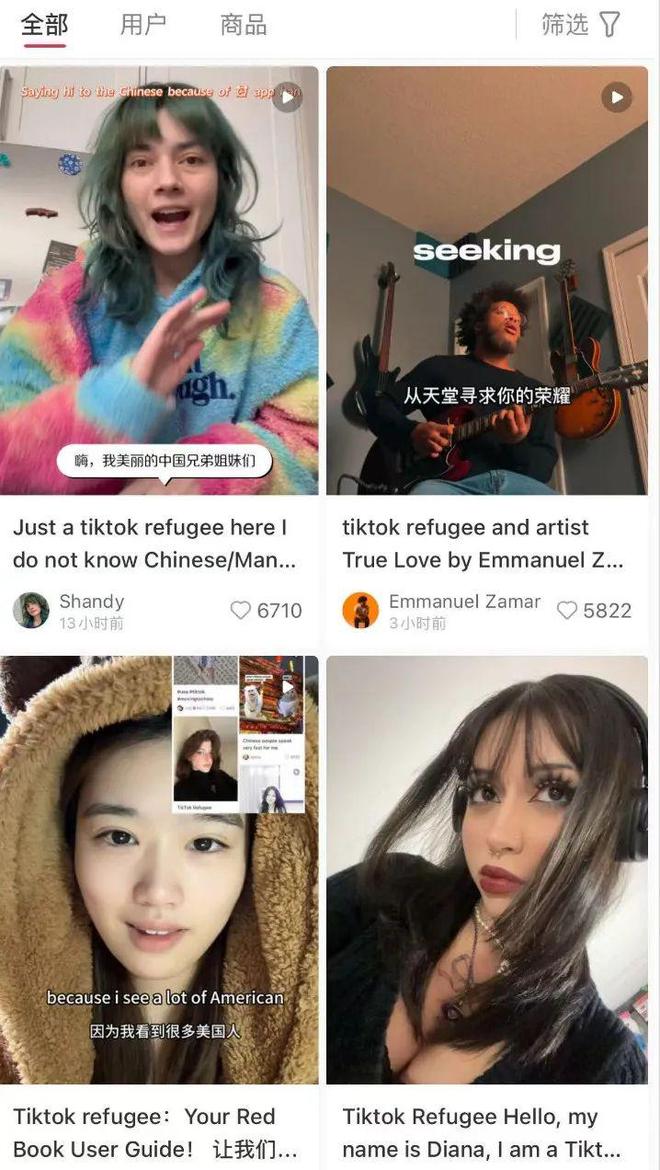View Shandy's profile from the avatar
Viewport: 660px width, 1170px height.
click(x=31, y=610)
